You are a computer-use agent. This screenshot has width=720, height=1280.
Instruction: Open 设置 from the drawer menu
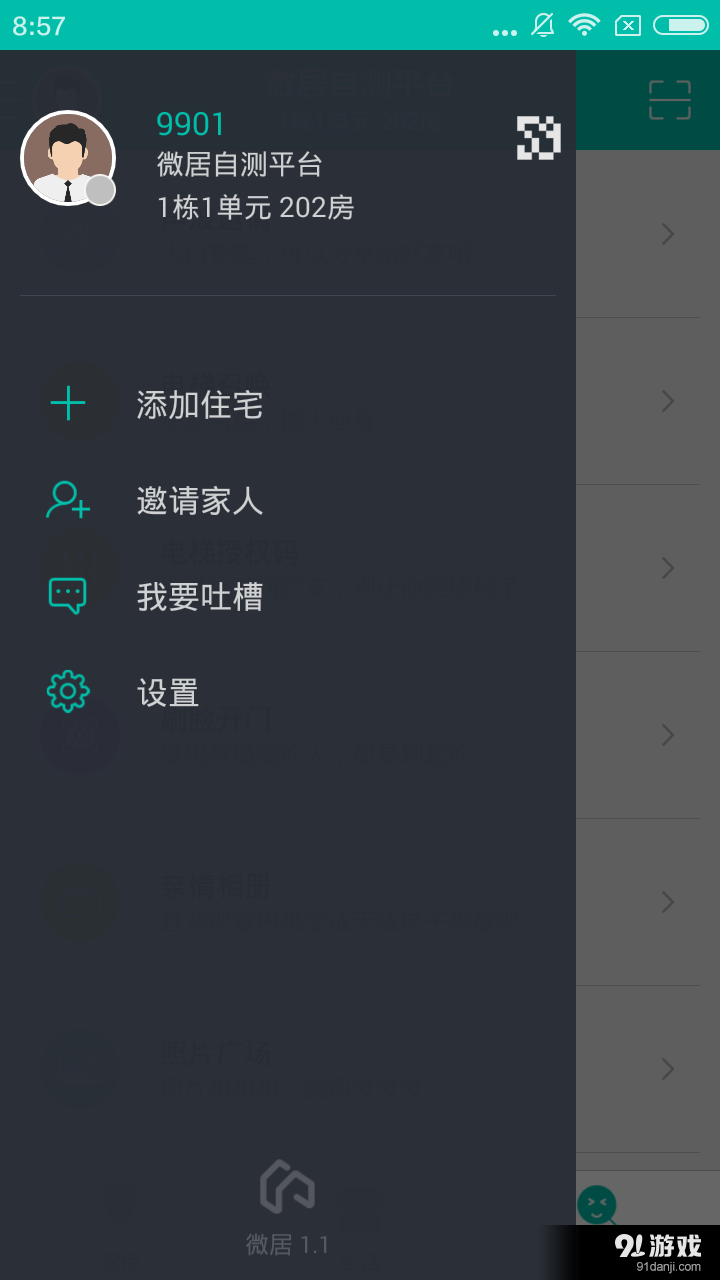click(167, 691)
